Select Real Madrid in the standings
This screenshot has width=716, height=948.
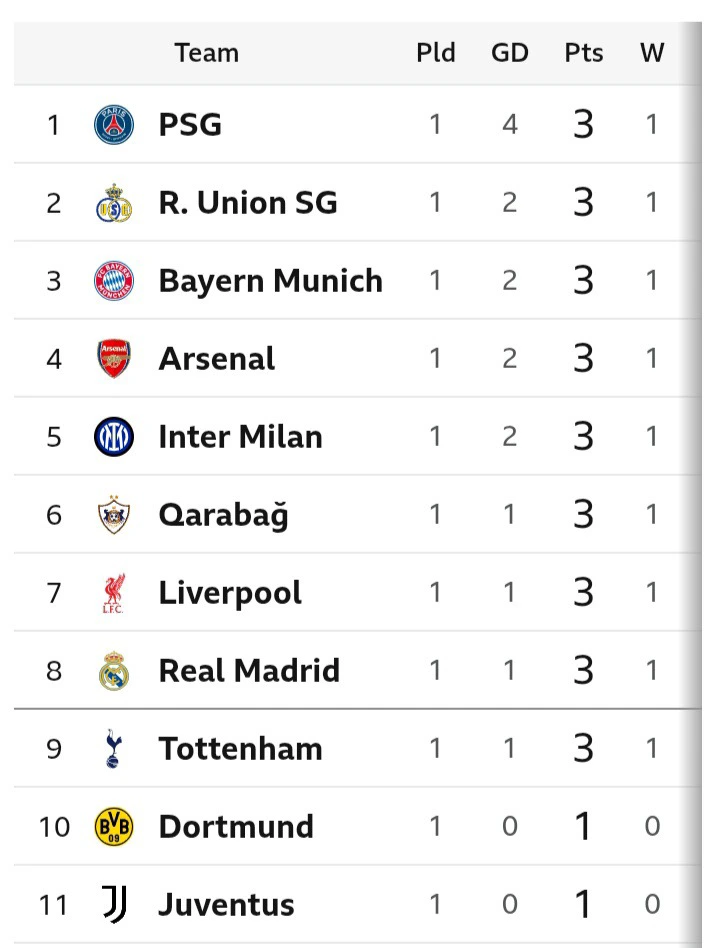(249, 671)
